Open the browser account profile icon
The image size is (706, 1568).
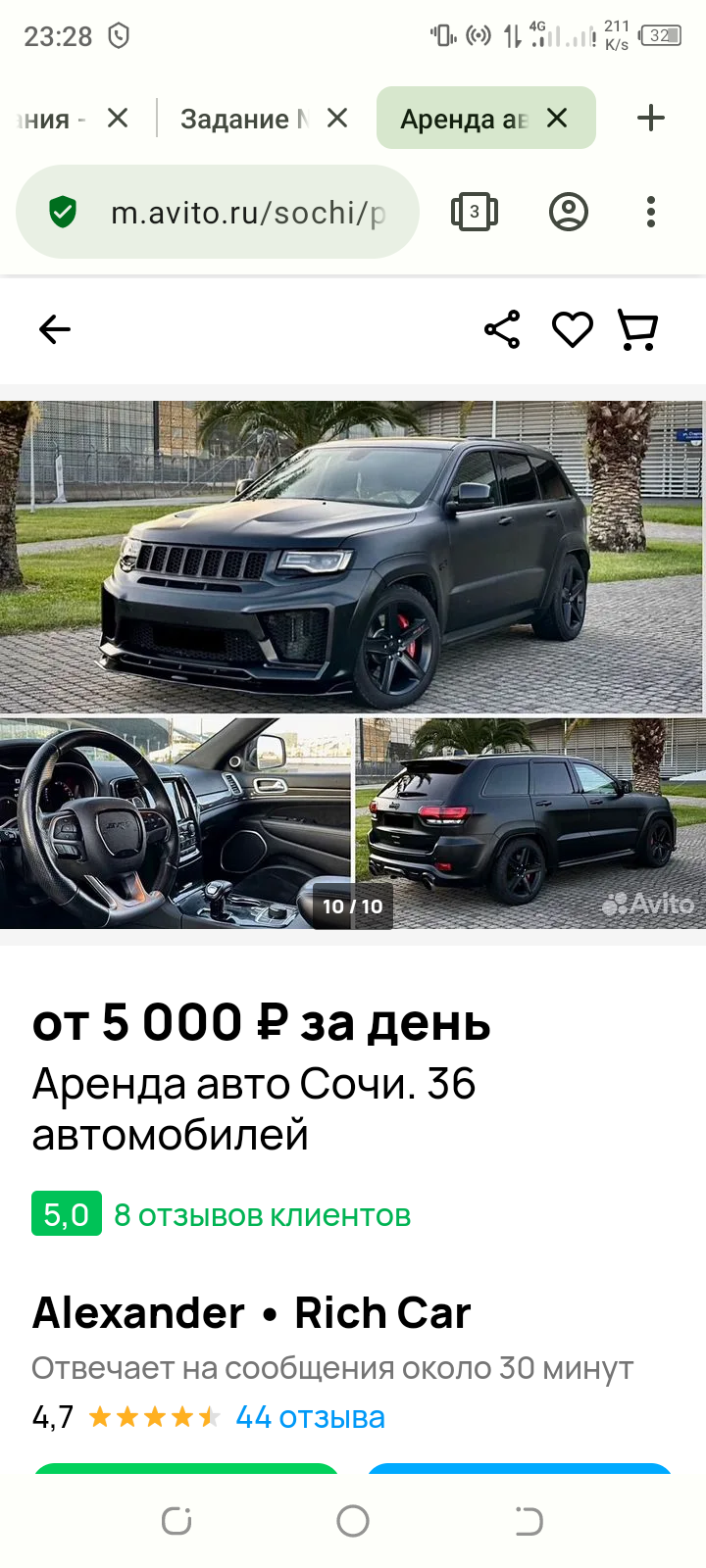click(569, 212)
